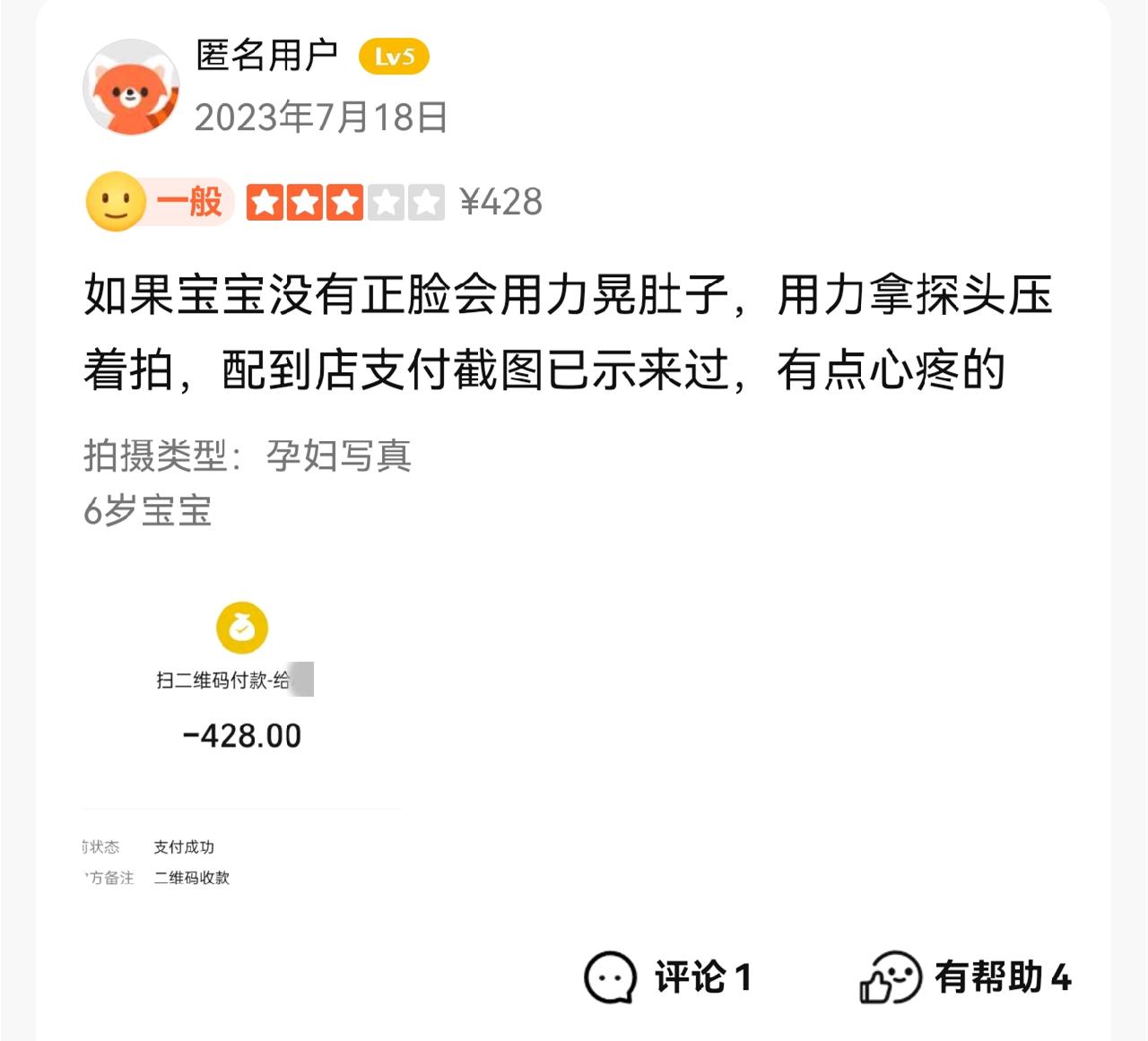Mark this review as helpful
Viewport: 1148px width, 1041px height.
click(965, 976)
